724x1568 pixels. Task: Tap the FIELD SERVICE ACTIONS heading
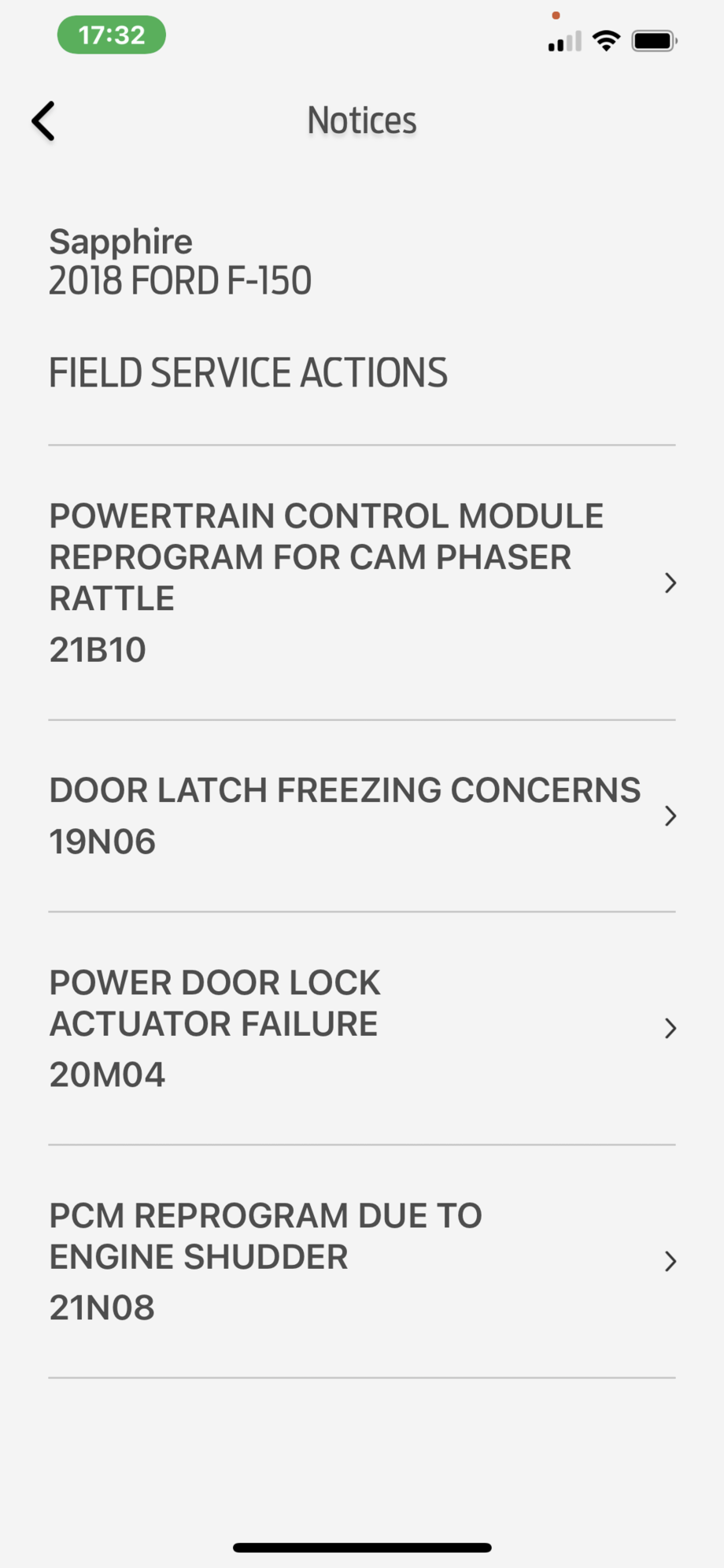248,372
